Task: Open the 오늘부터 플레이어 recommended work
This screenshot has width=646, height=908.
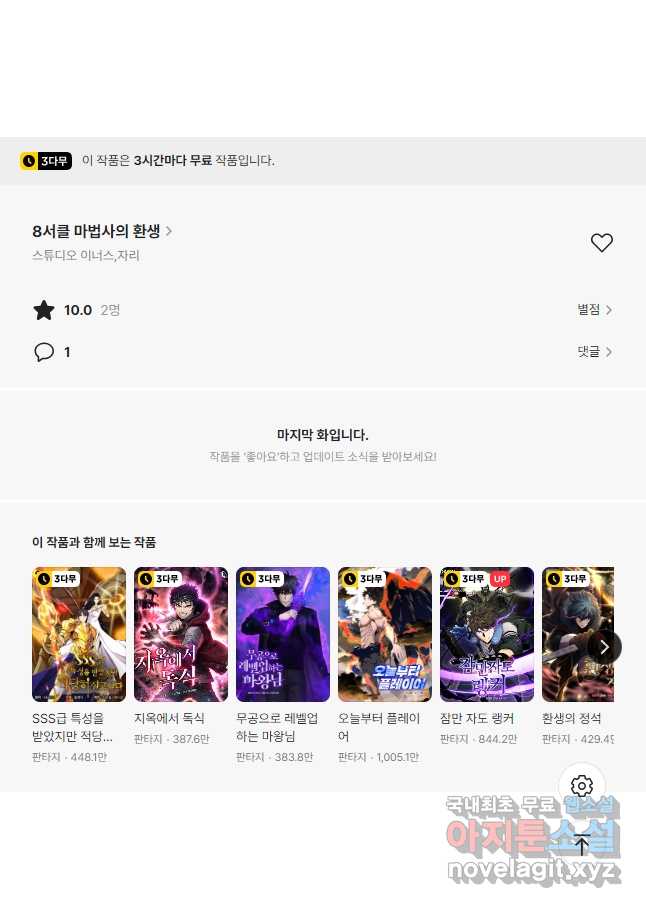Action: point(385,635)
